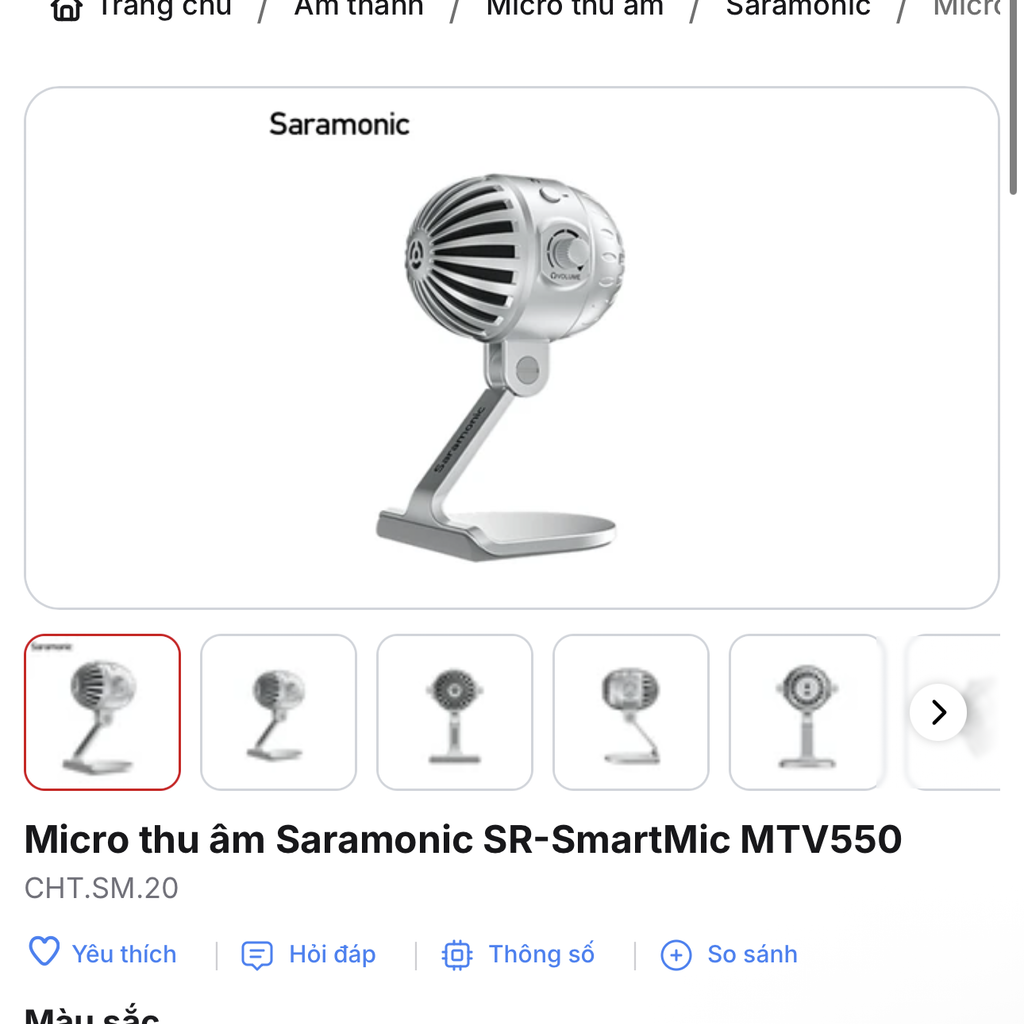Tap the next arrow in thumbnail gallery

[938, 712]
